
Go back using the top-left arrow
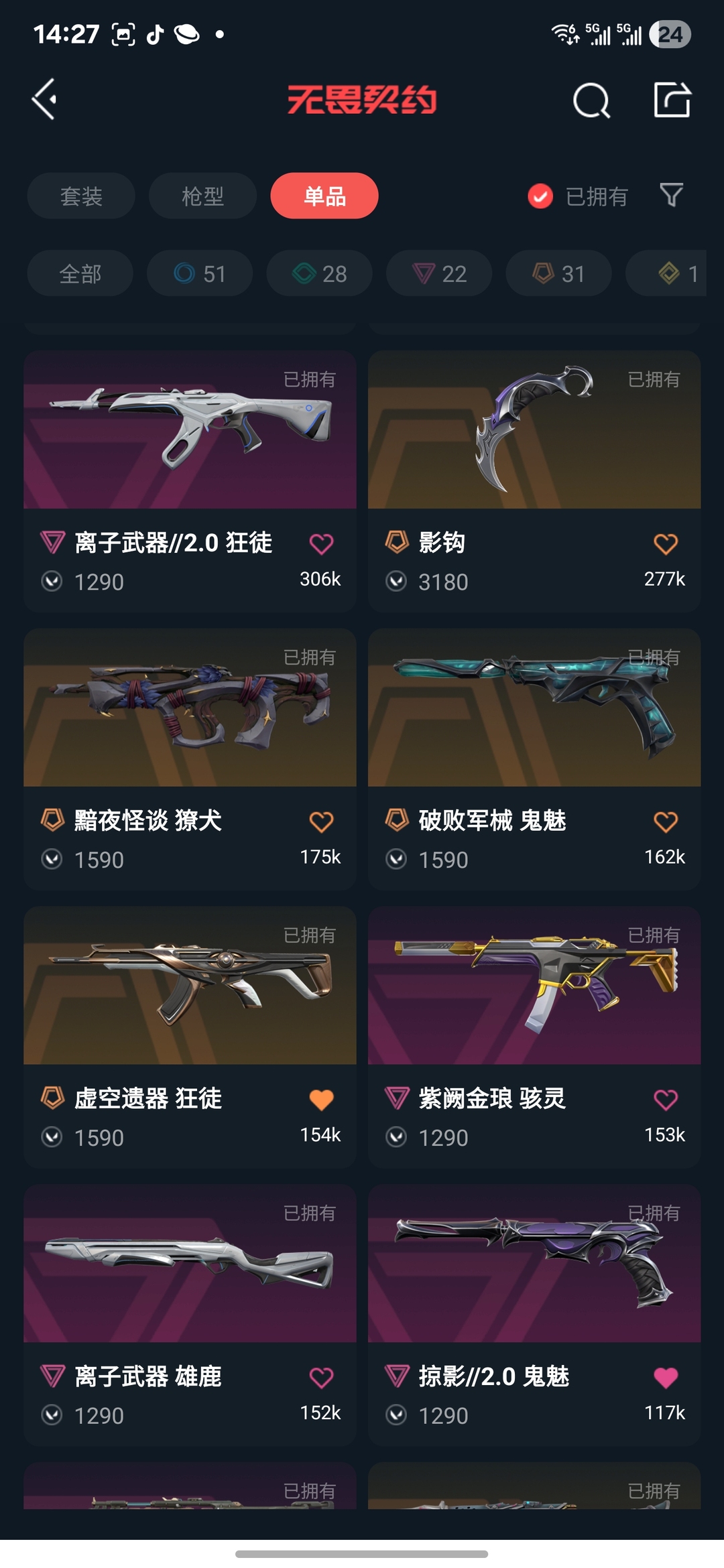44,100
